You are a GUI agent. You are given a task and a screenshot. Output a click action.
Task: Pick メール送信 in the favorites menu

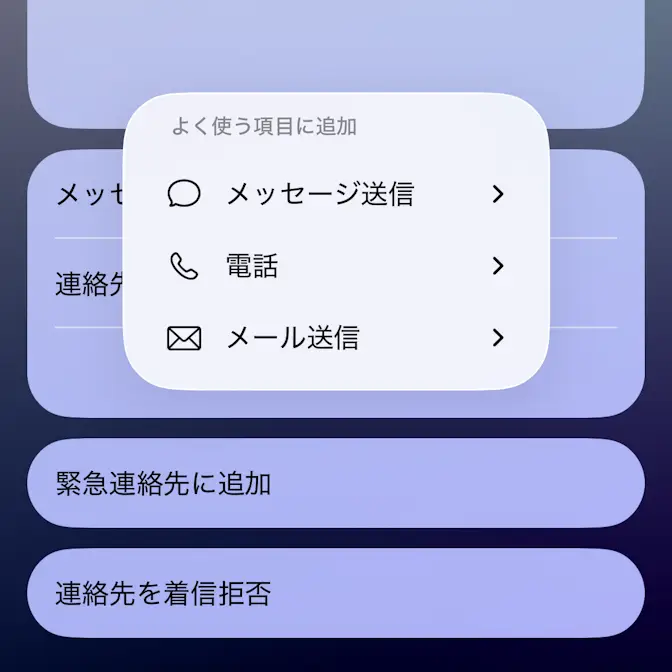pyautogui.click(x=336, y=338)
